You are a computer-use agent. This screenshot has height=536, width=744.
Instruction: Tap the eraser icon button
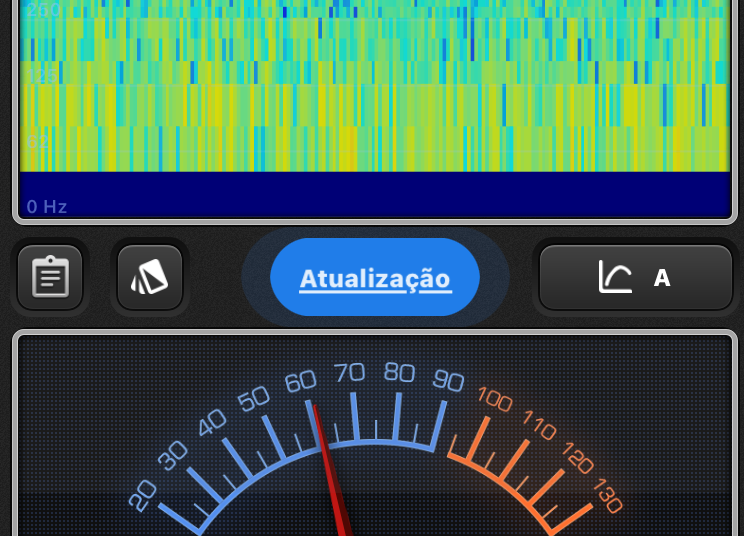[x=150, y=278]
